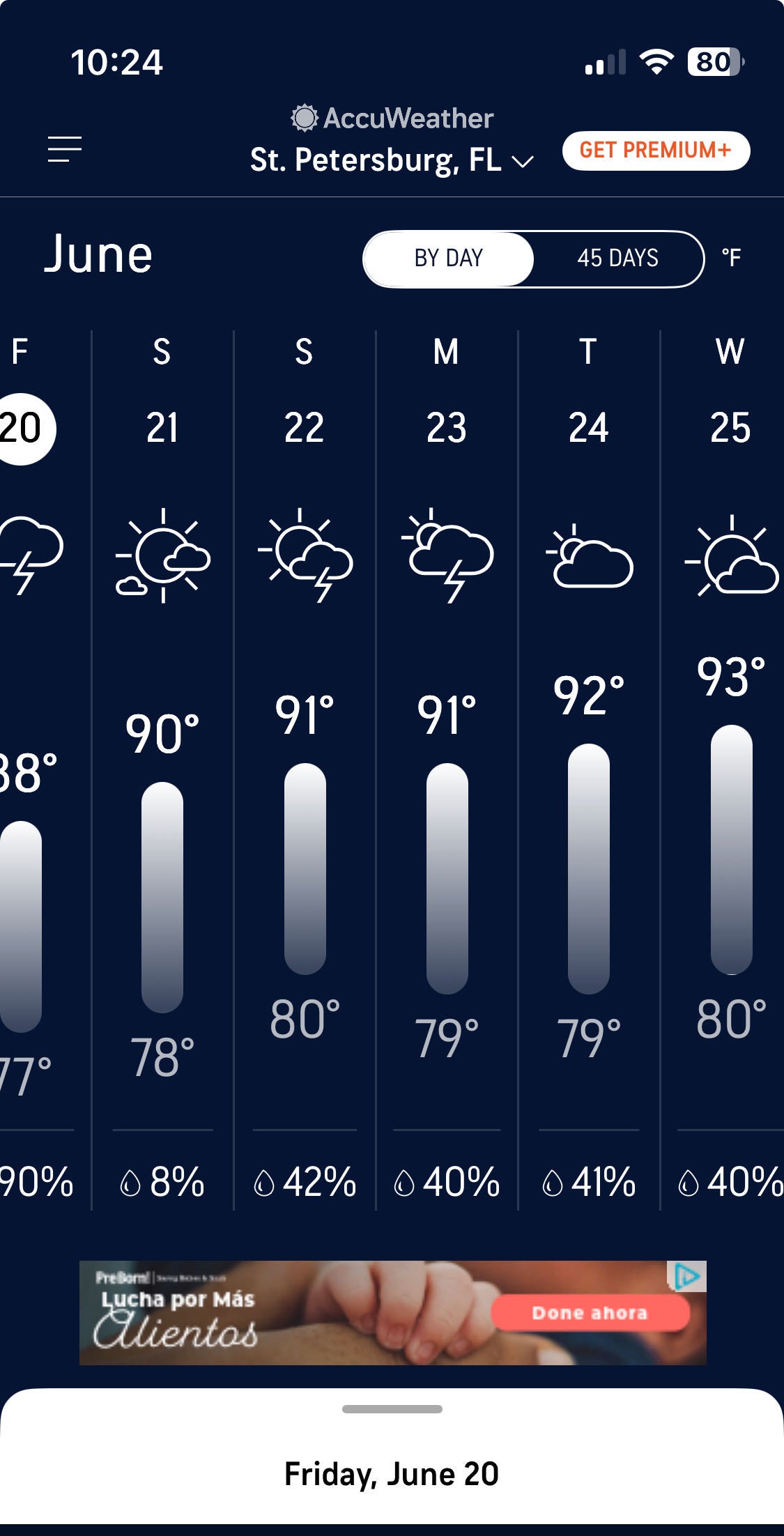The image size is (784, 1536).
Task: Open the St. Petersburg, FL location dropdown
Action: click(x=392, y=160)
